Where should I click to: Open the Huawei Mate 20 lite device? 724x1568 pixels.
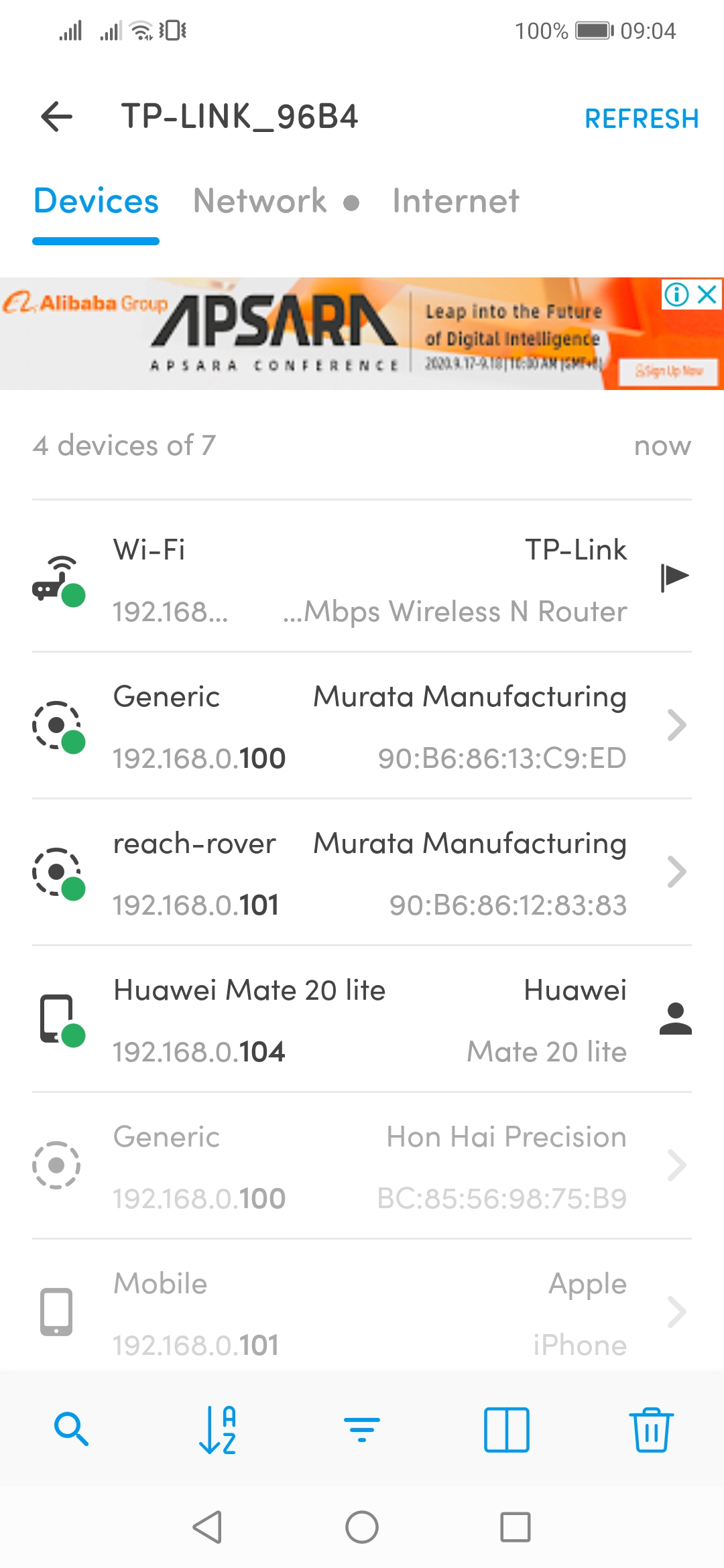click(x=362, y=1020)
